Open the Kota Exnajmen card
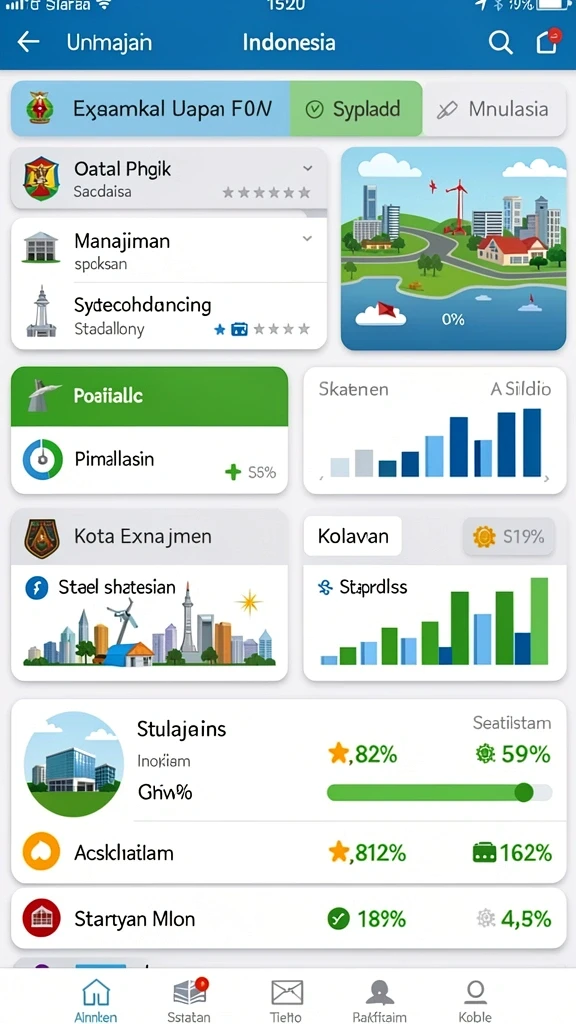Viewport: 576px width, 1024px height. click(150, 596)
